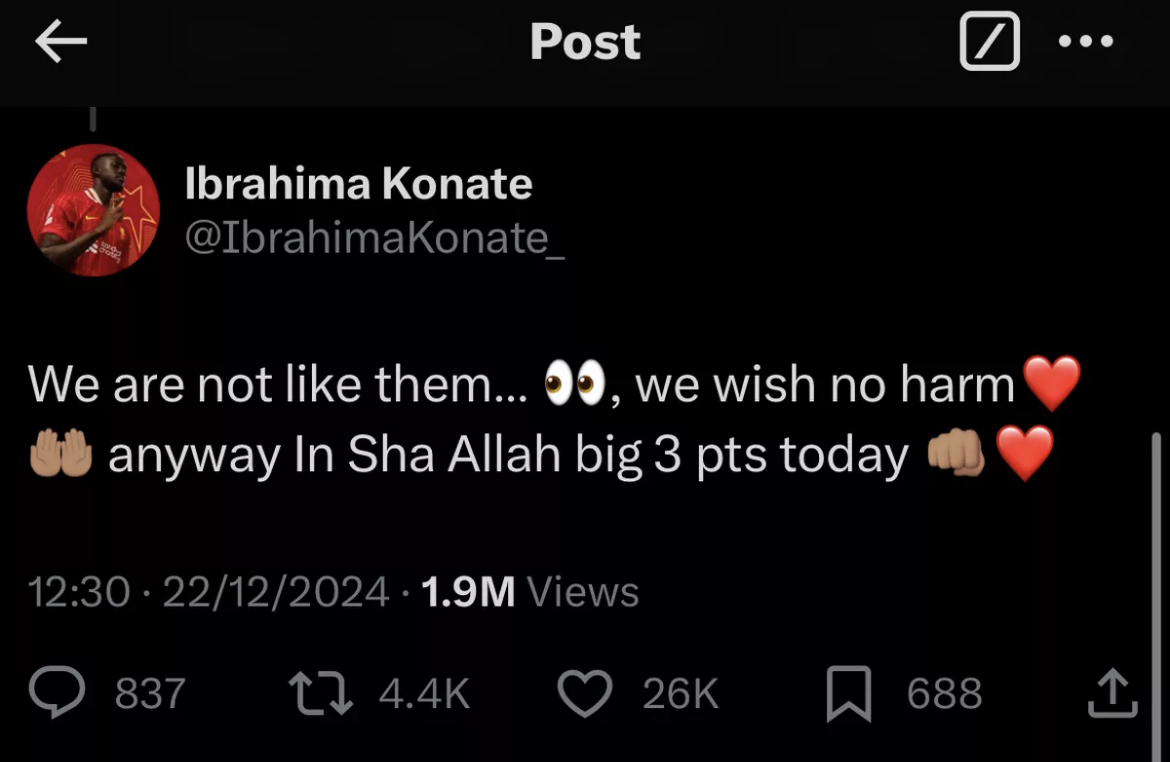The image size is (1170, 762).
Task: Open the @IbrahimaKonate_ profile name
Action: 374,239
